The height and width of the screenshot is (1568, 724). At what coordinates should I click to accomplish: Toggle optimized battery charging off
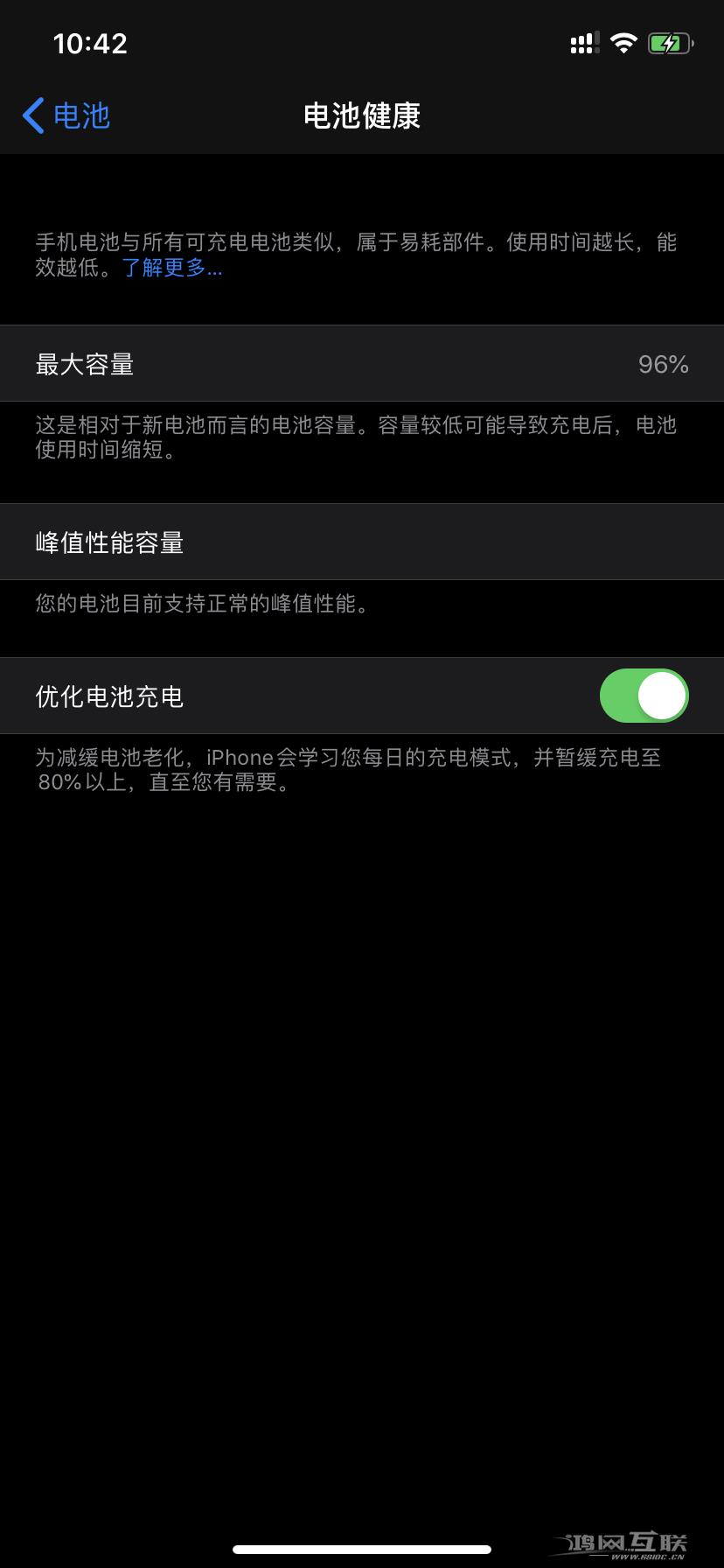pyautogui.click(x=644, y=696)
